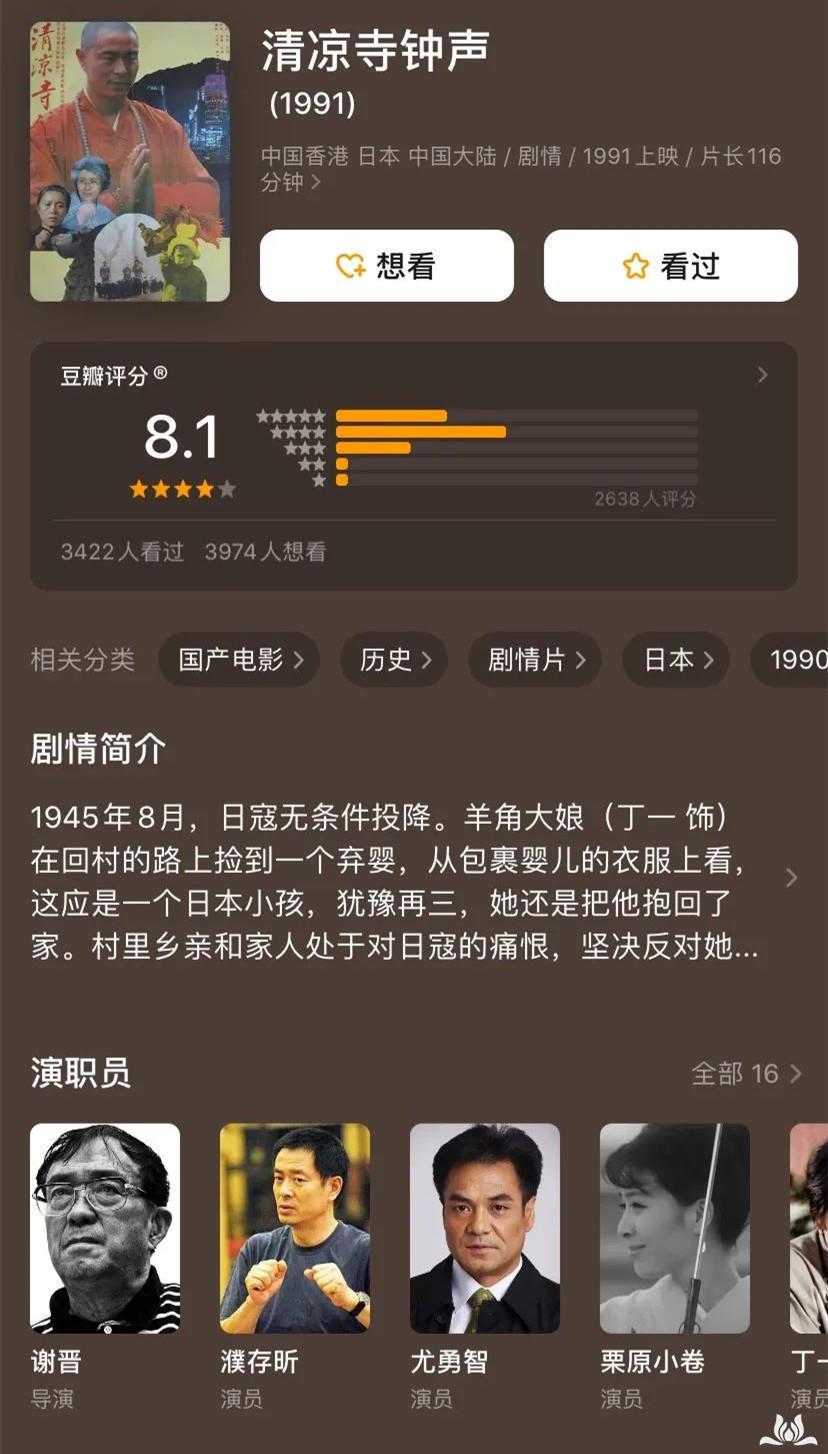
Task: Expand the full 剧情简介 synopsis
Action: pos(791,878)
